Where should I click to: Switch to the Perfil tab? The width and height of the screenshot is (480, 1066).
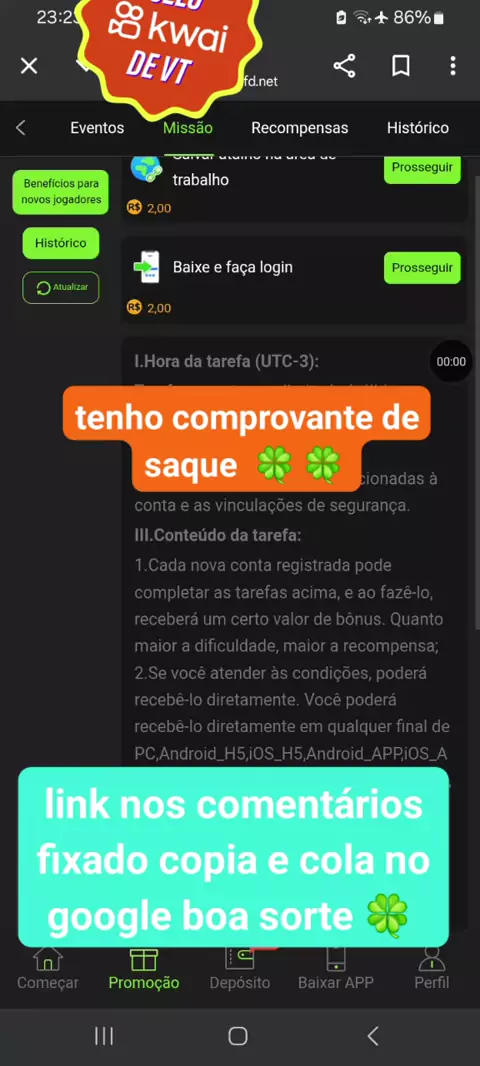(x=432, y=969)
